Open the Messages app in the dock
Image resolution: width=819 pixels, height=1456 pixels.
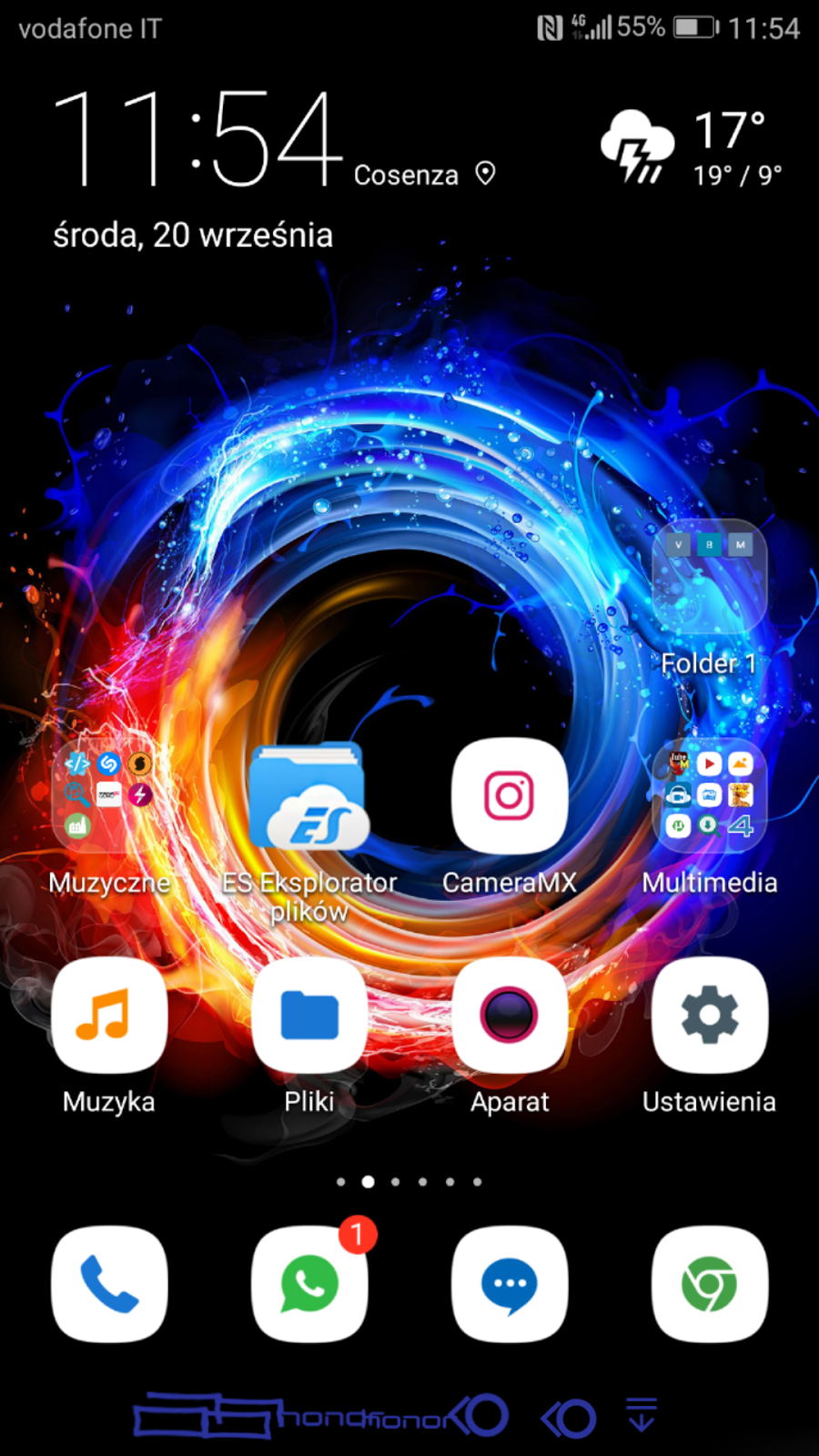point(510,1283)
